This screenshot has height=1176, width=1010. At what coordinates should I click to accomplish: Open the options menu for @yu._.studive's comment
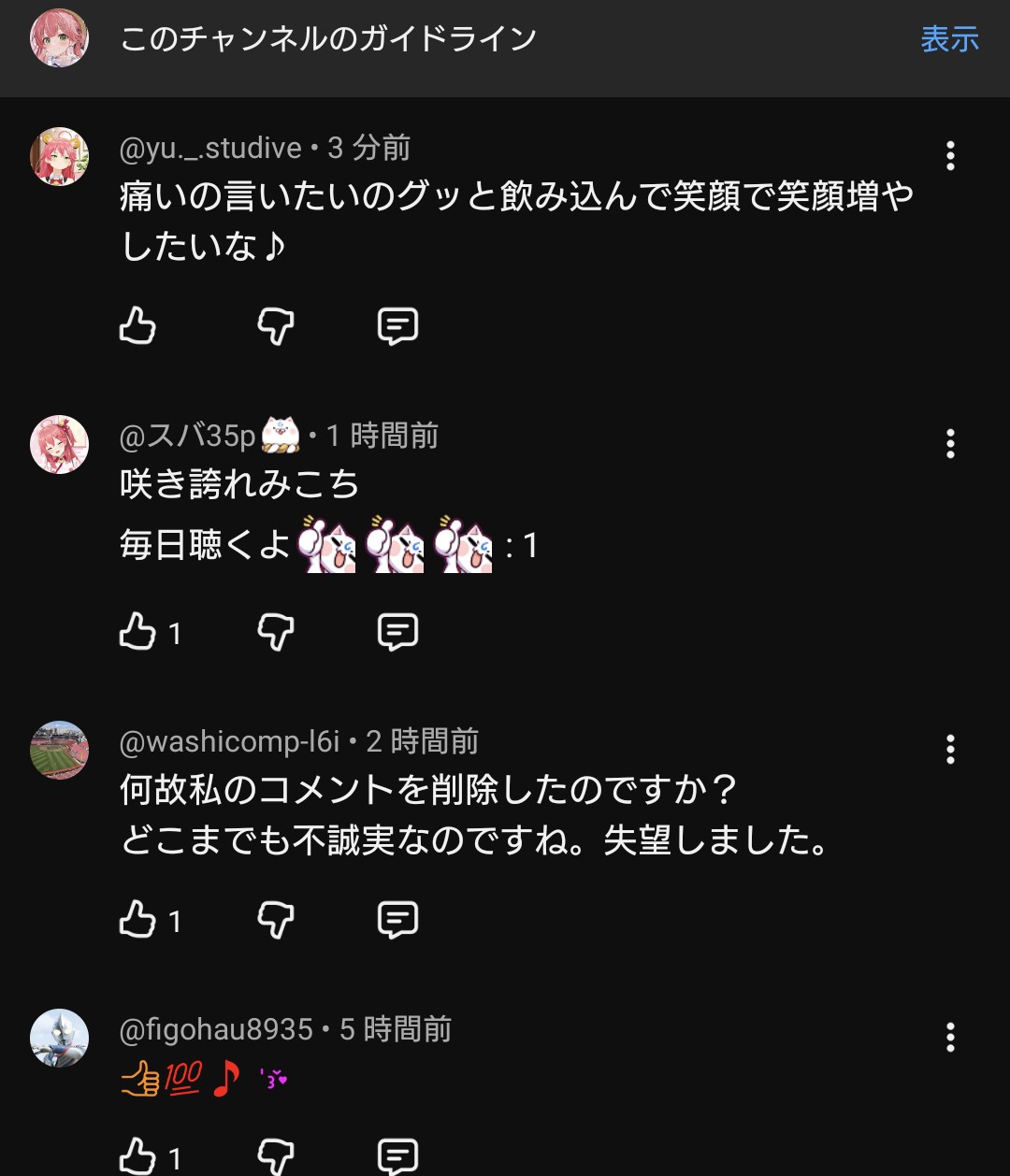(x=950, y=156)
